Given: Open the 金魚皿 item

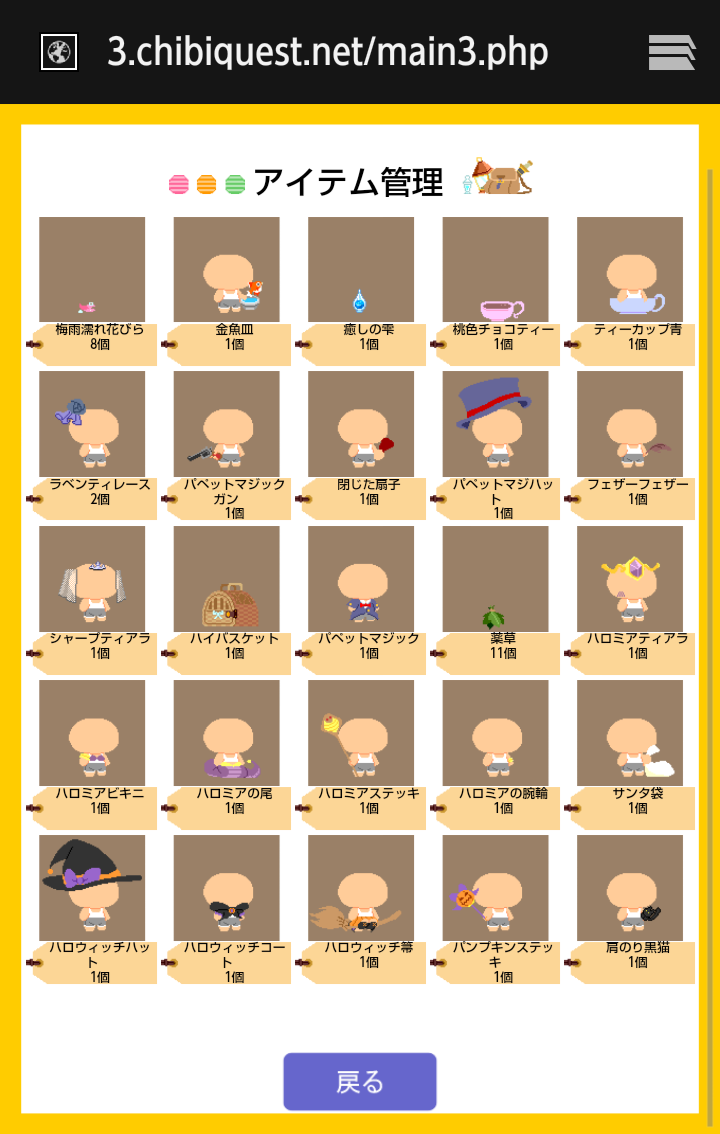Looking at the screenshot, I should coord(227,269).
